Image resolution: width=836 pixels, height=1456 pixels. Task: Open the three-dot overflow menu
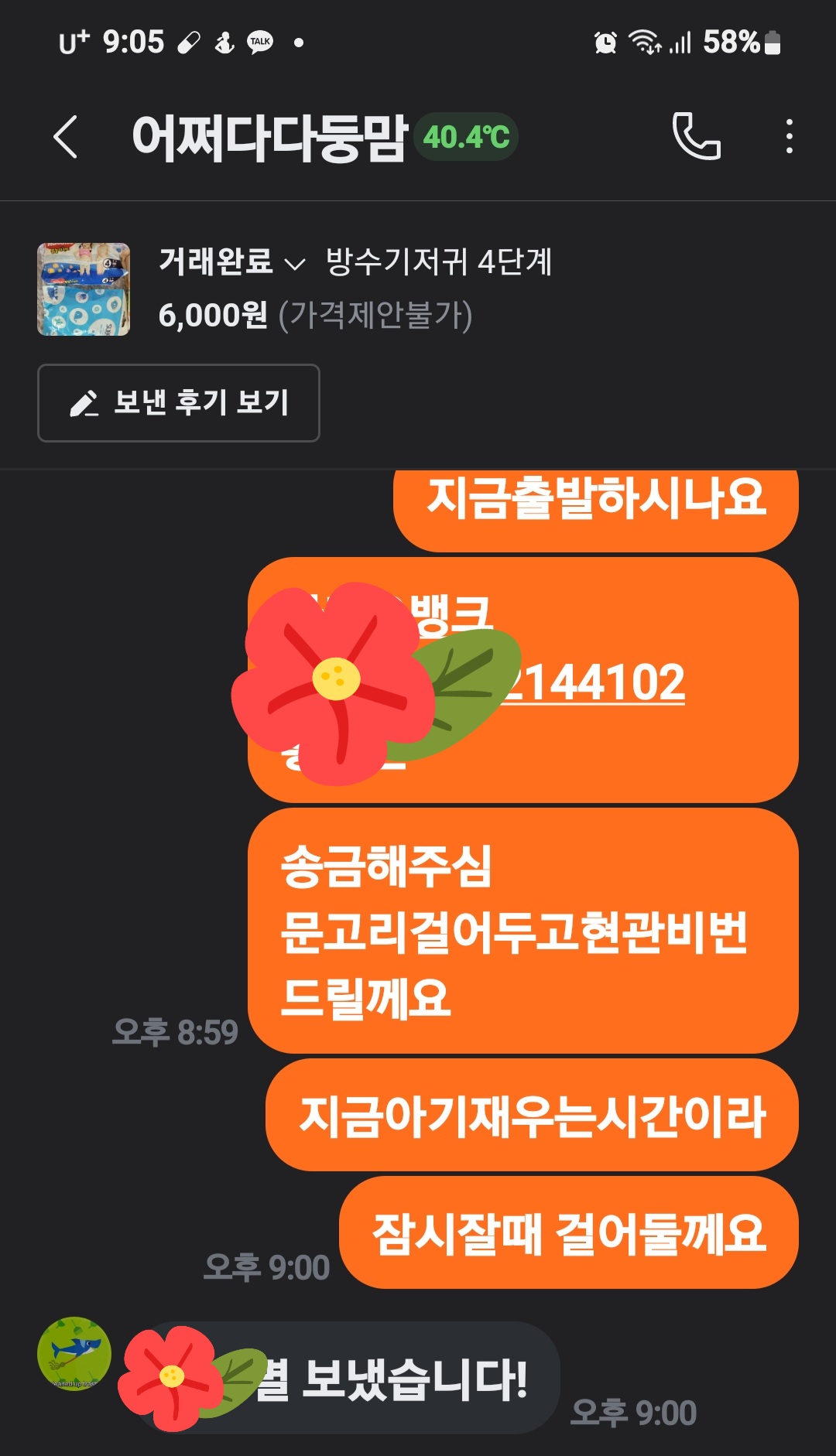coord(789,136)
